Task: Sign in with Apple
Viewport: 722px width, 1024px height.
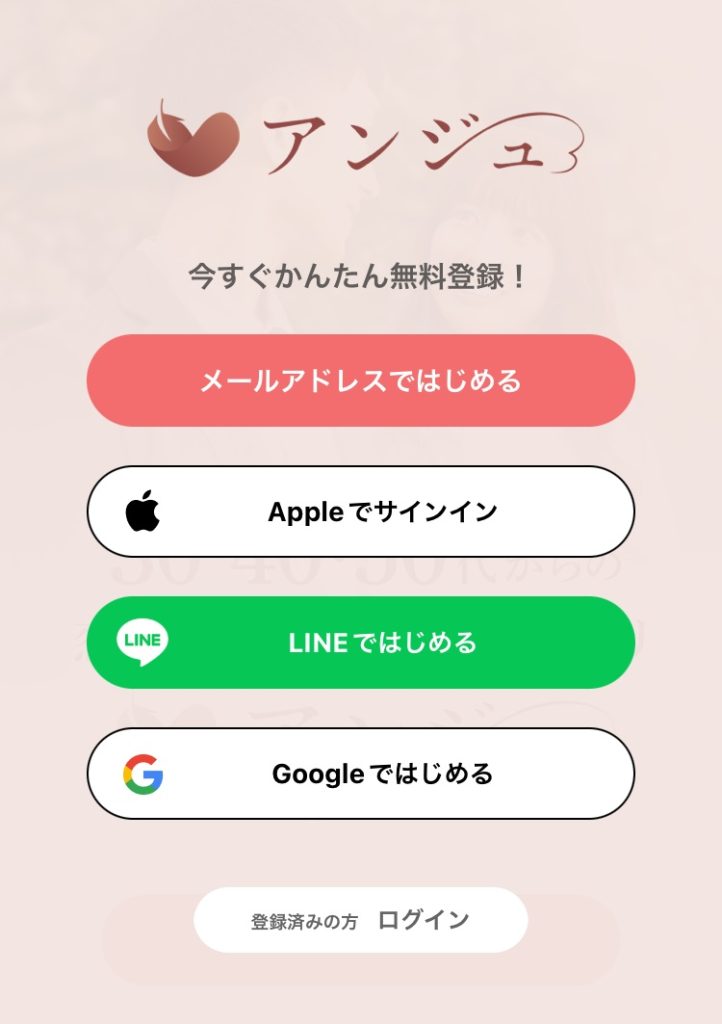Action: pyautogui.click(x=361, y=512)
